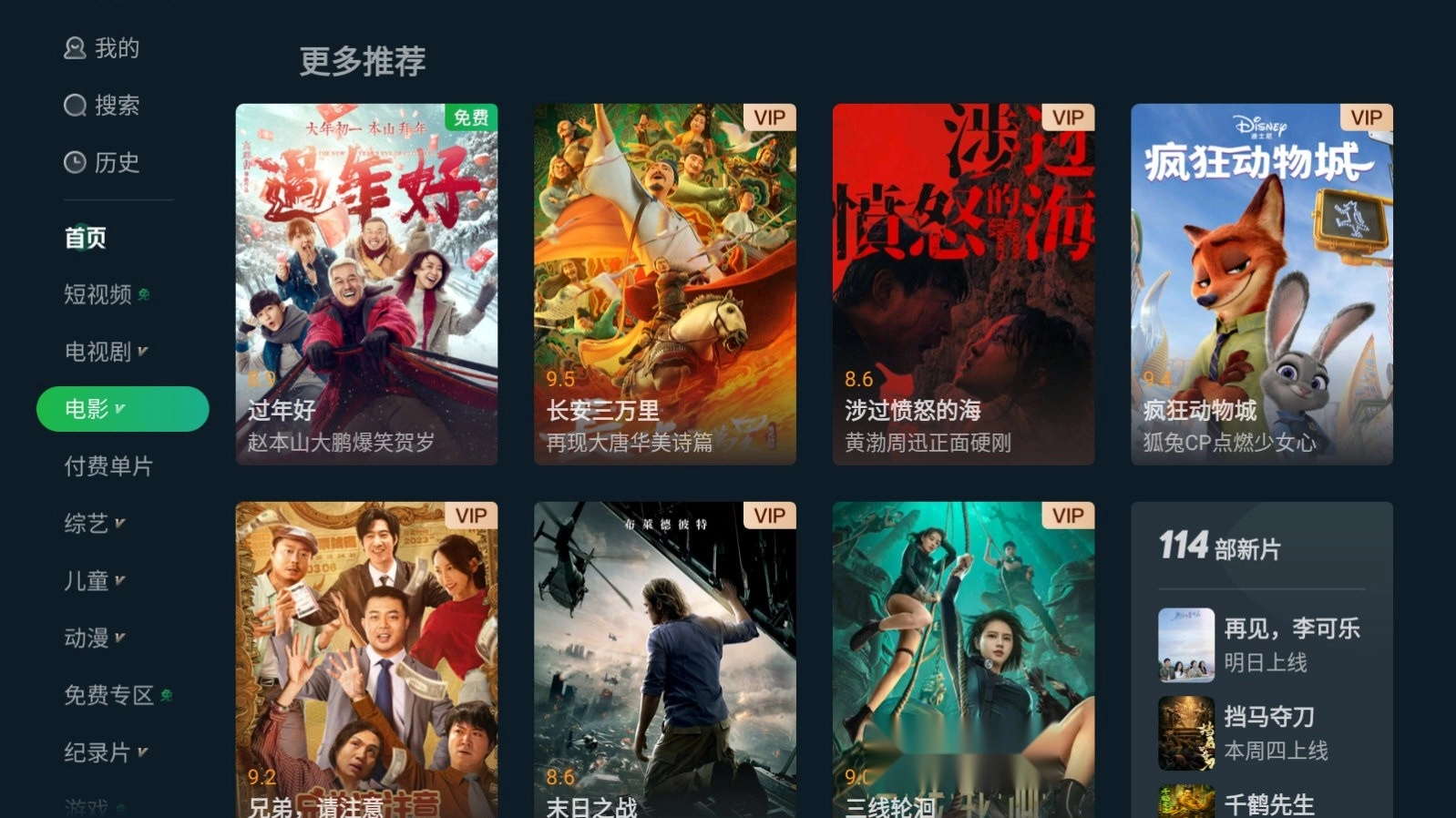Open the 我的 profile section

coord(102,48)
